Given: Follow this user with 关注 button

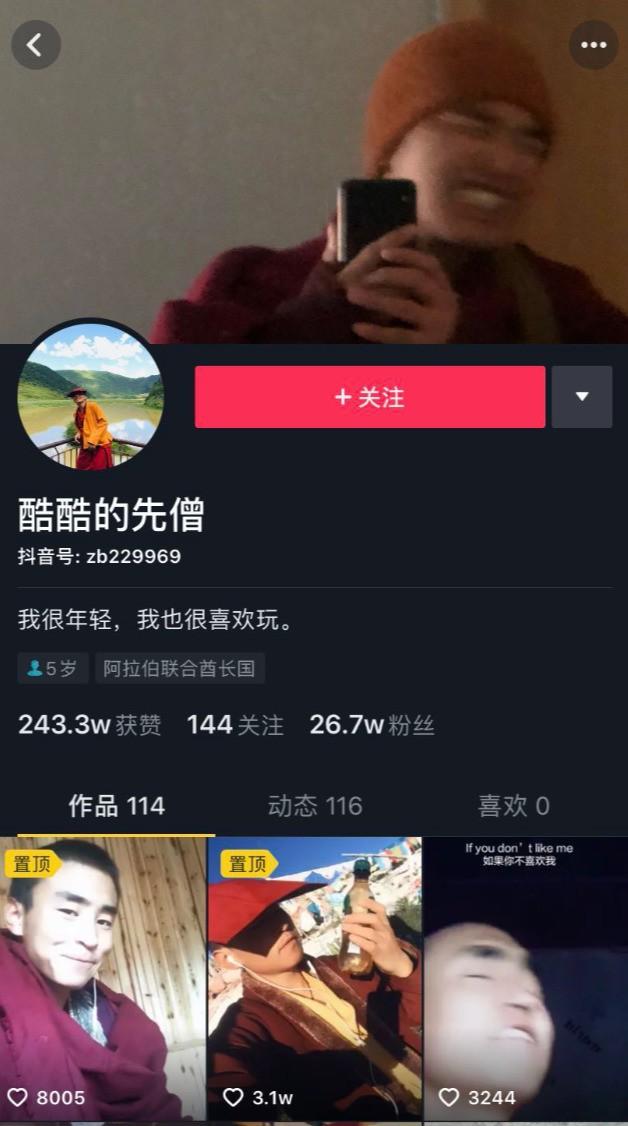Looking at the screenshot, I should (x=370, y=397).
